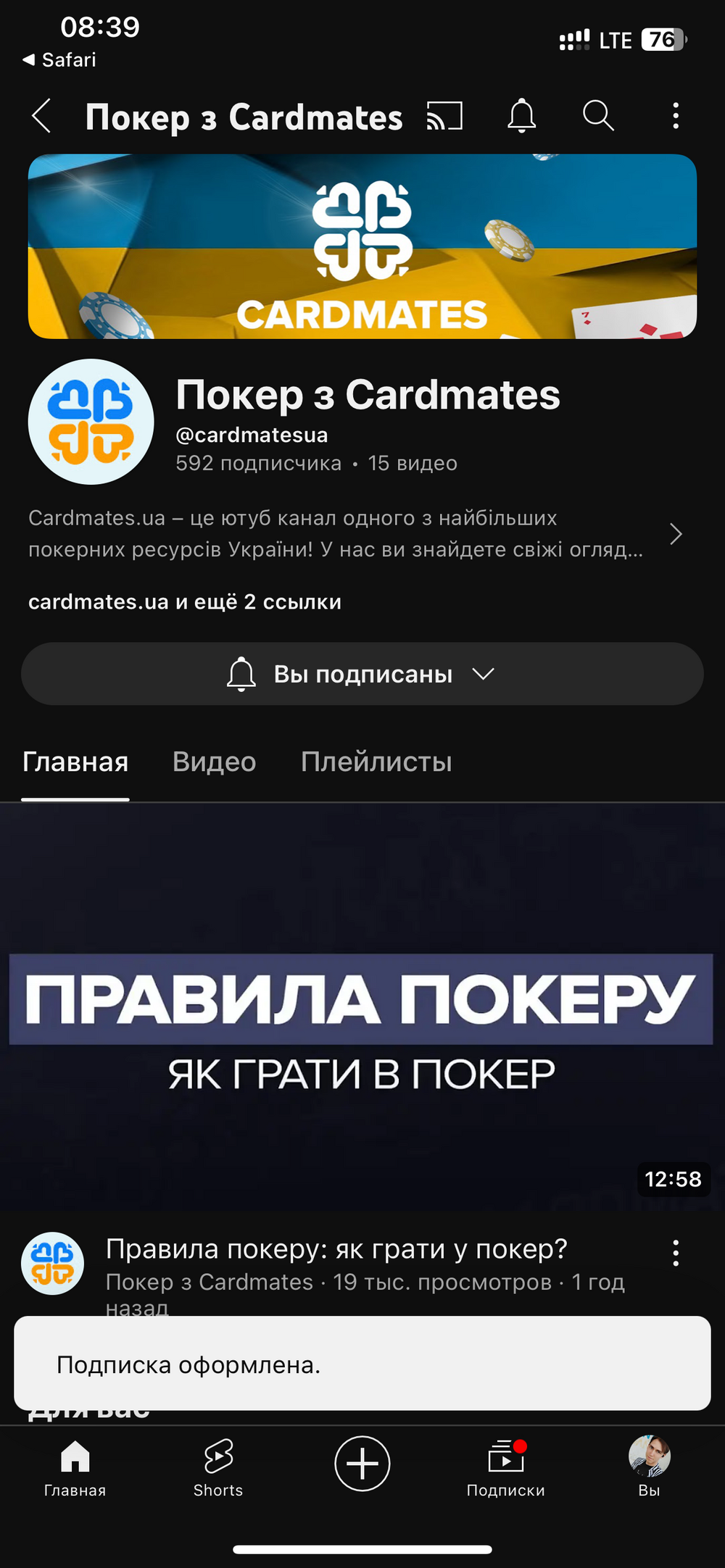This screenshot has height=1568, width=725.
Task: Open search on the channel page
Action: [598, 115]
